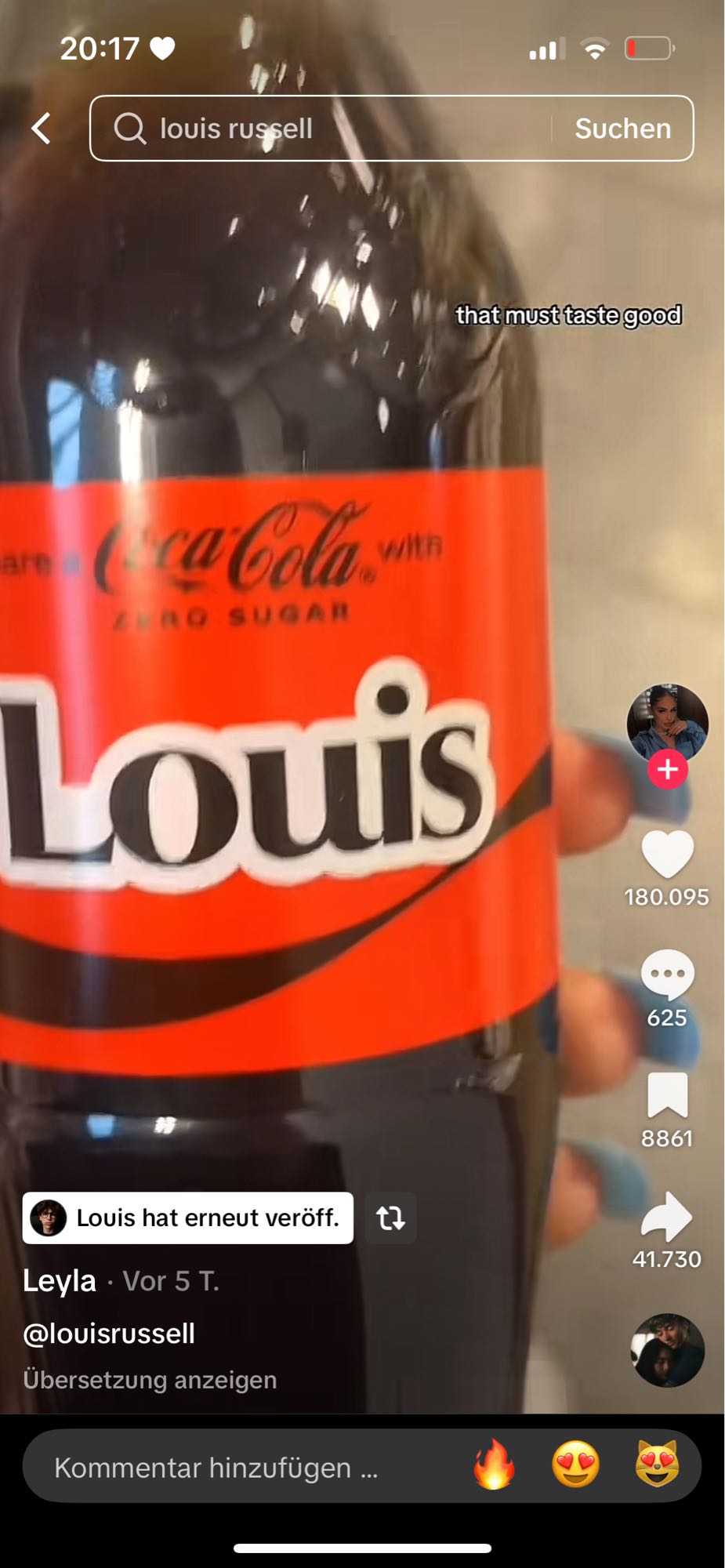Open the creator's profile picture
This screenshot has height=1568, width=725.
[x=667, y=723]
